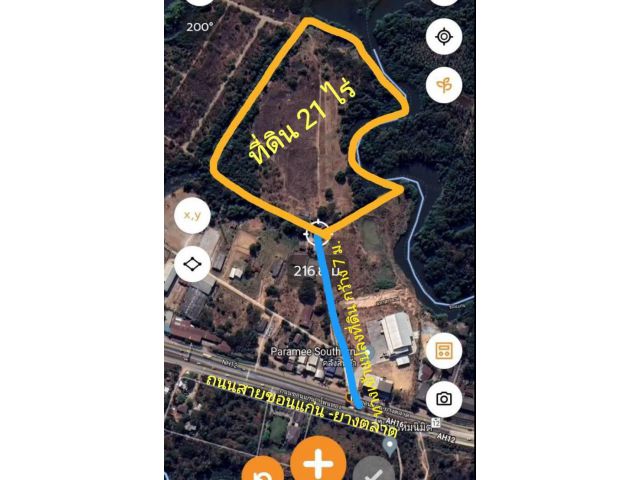
Task: Add a new point with plus
Action: click(318, 462)
